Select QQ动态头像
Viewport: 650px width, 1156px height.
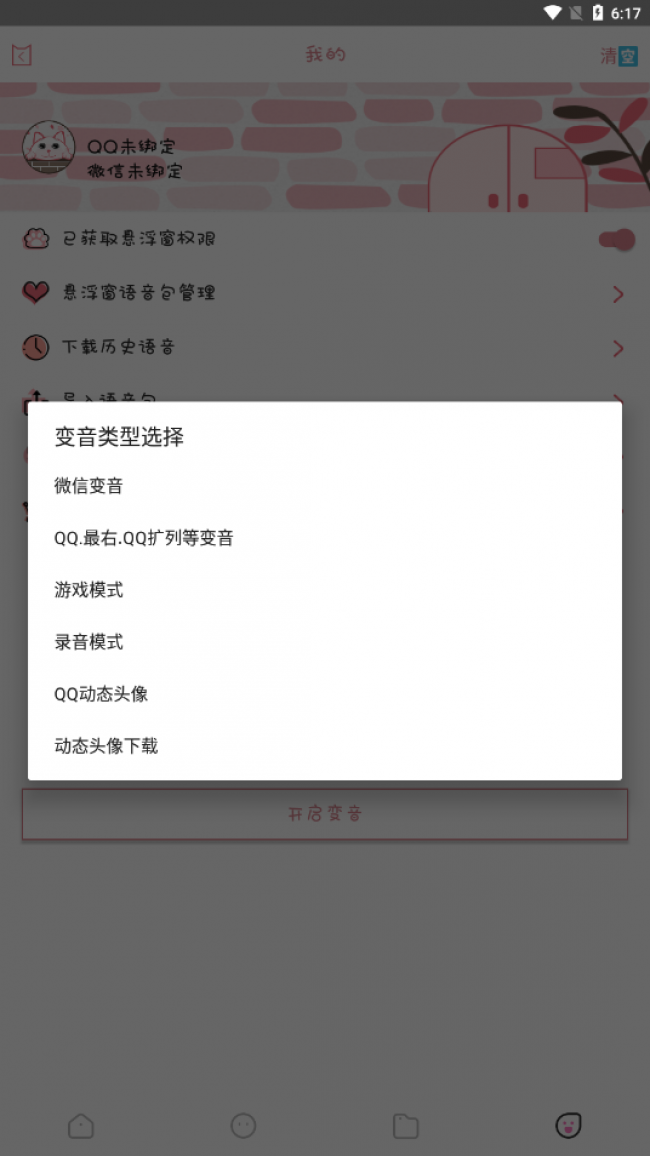101,694
